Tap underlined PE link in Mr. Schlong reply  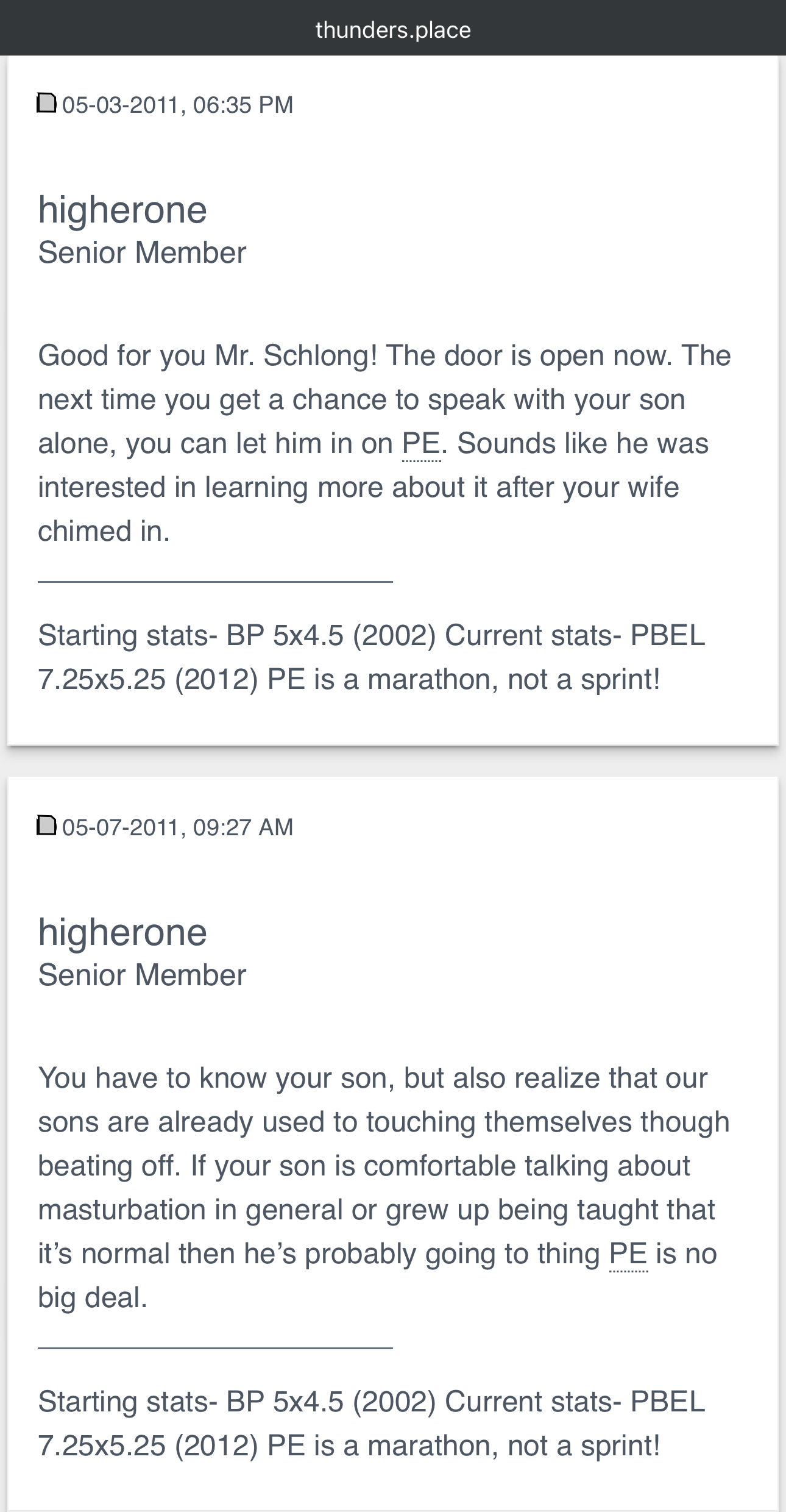point(421,444)
